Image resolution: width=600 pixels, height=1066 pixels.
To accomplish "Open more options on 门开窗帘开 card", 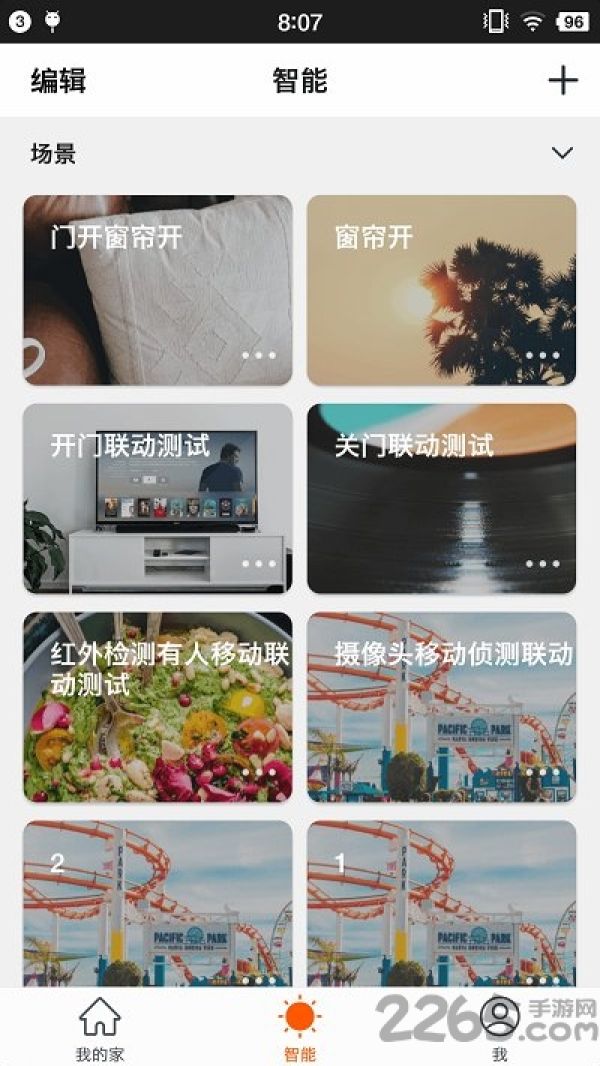I will pyautogui.click(x=259, y=355).
